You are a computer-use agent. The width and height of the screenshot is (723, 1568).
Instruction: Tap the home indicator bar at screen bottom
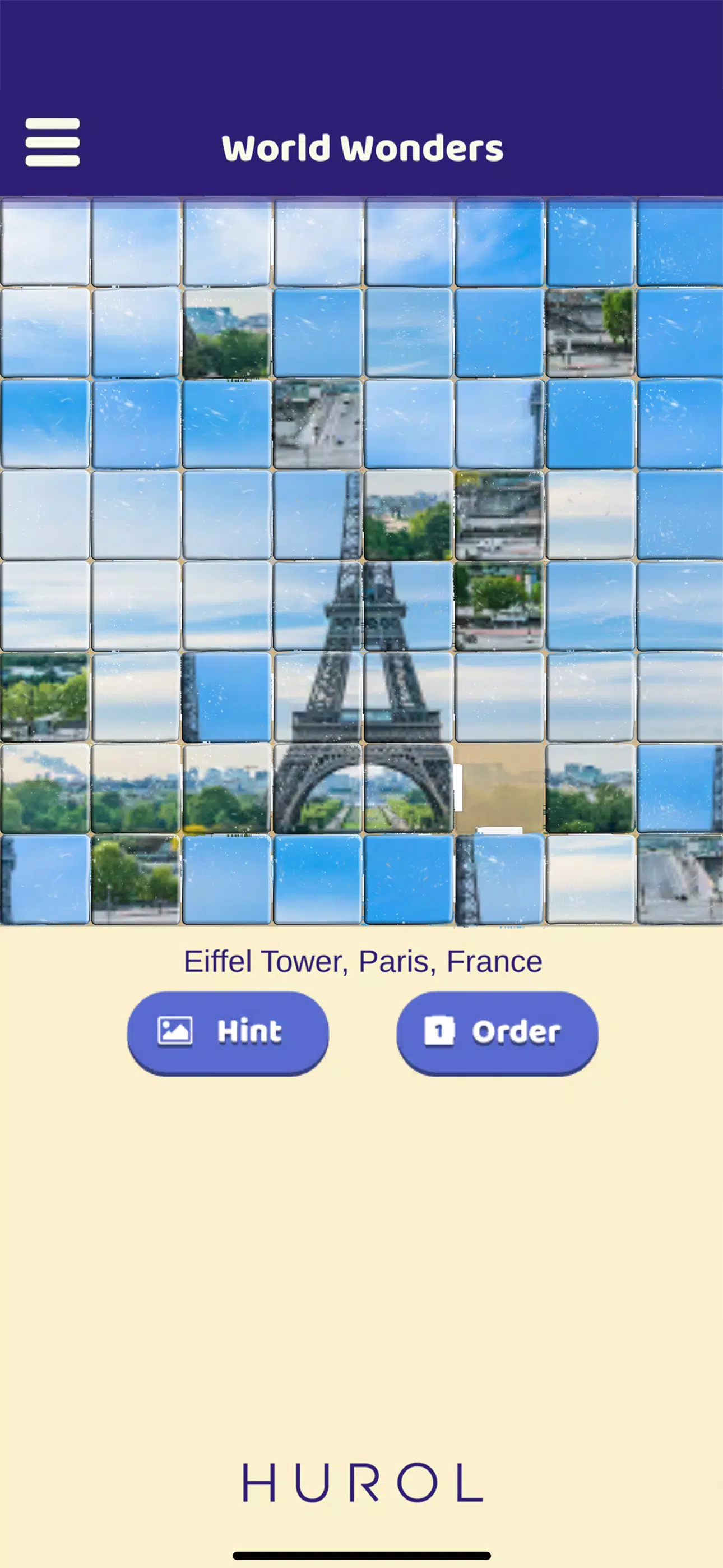tap(361, 1554)
